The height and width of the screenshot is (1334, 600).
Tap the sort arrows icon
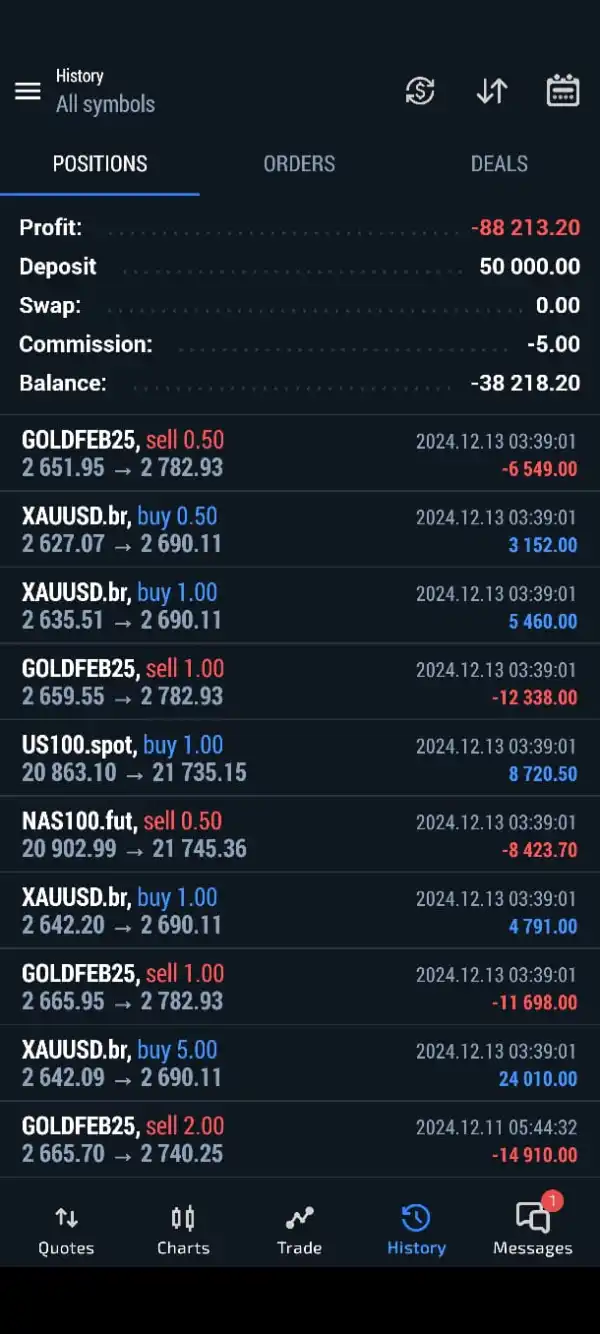click(491, 91)
